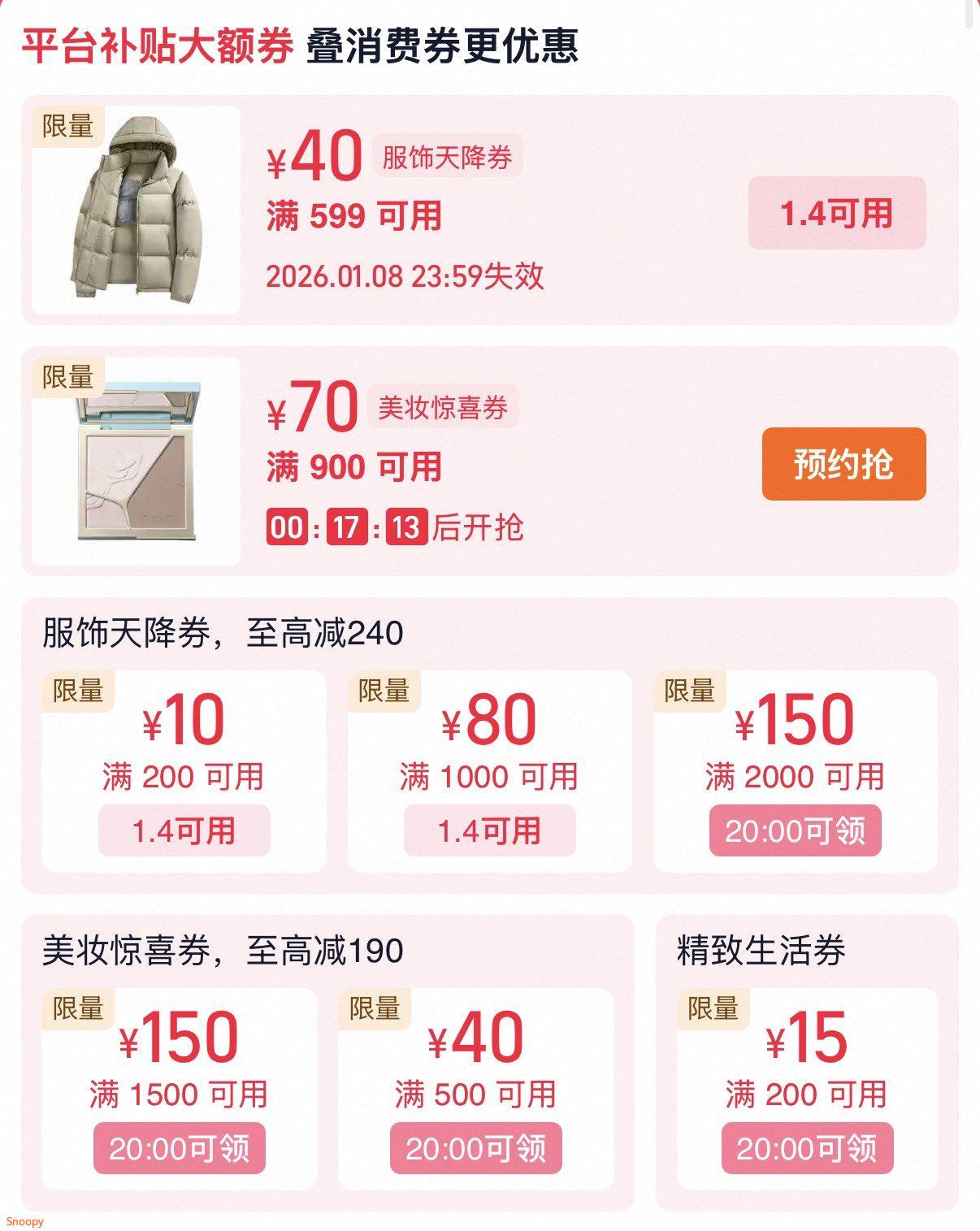Screen dimensions: 980x1231
Task: Tap 预约抢 for the ¥70 美妆惊喜券
Action: pos(843,464)
